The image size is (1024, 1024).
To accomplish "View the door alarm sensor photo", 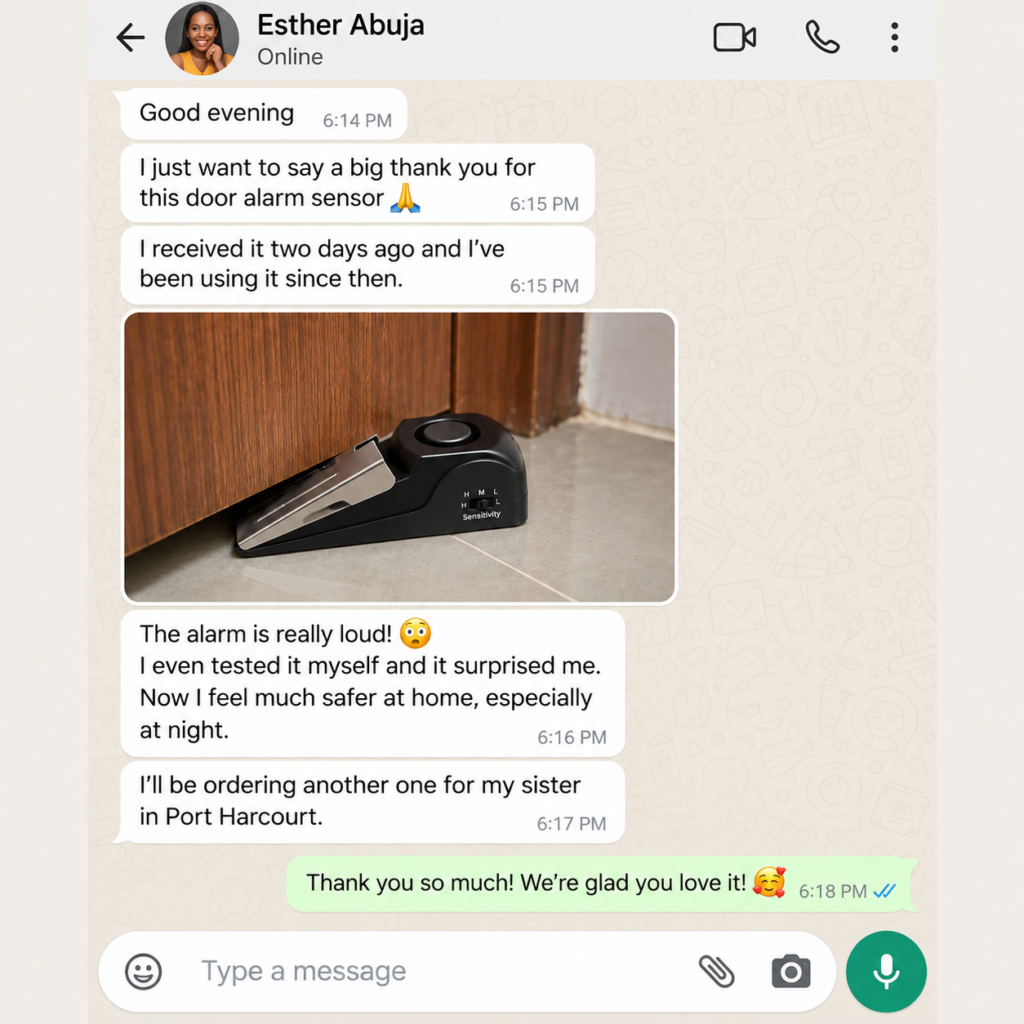I will click(399, 456).
